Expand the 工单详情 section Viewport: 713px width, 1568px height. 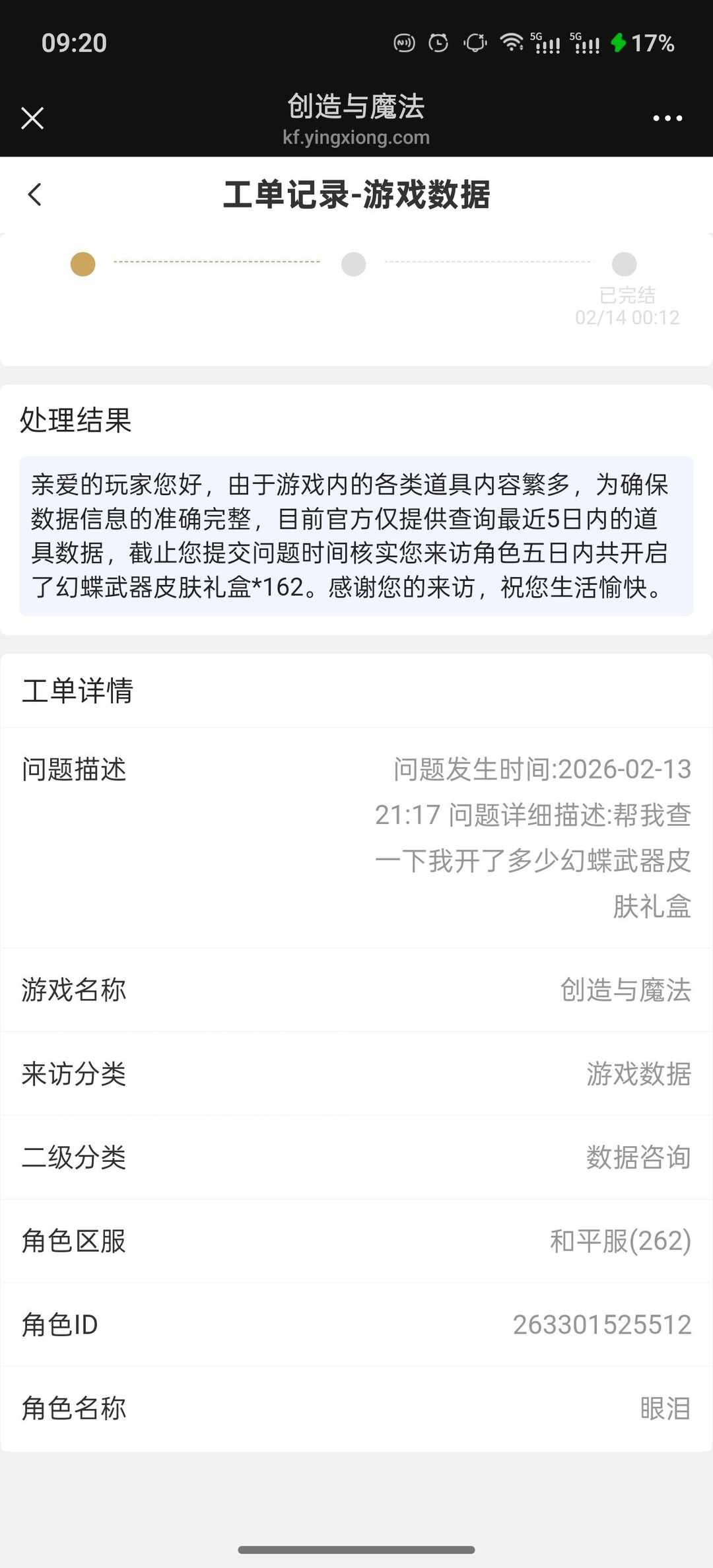(77, 692)
